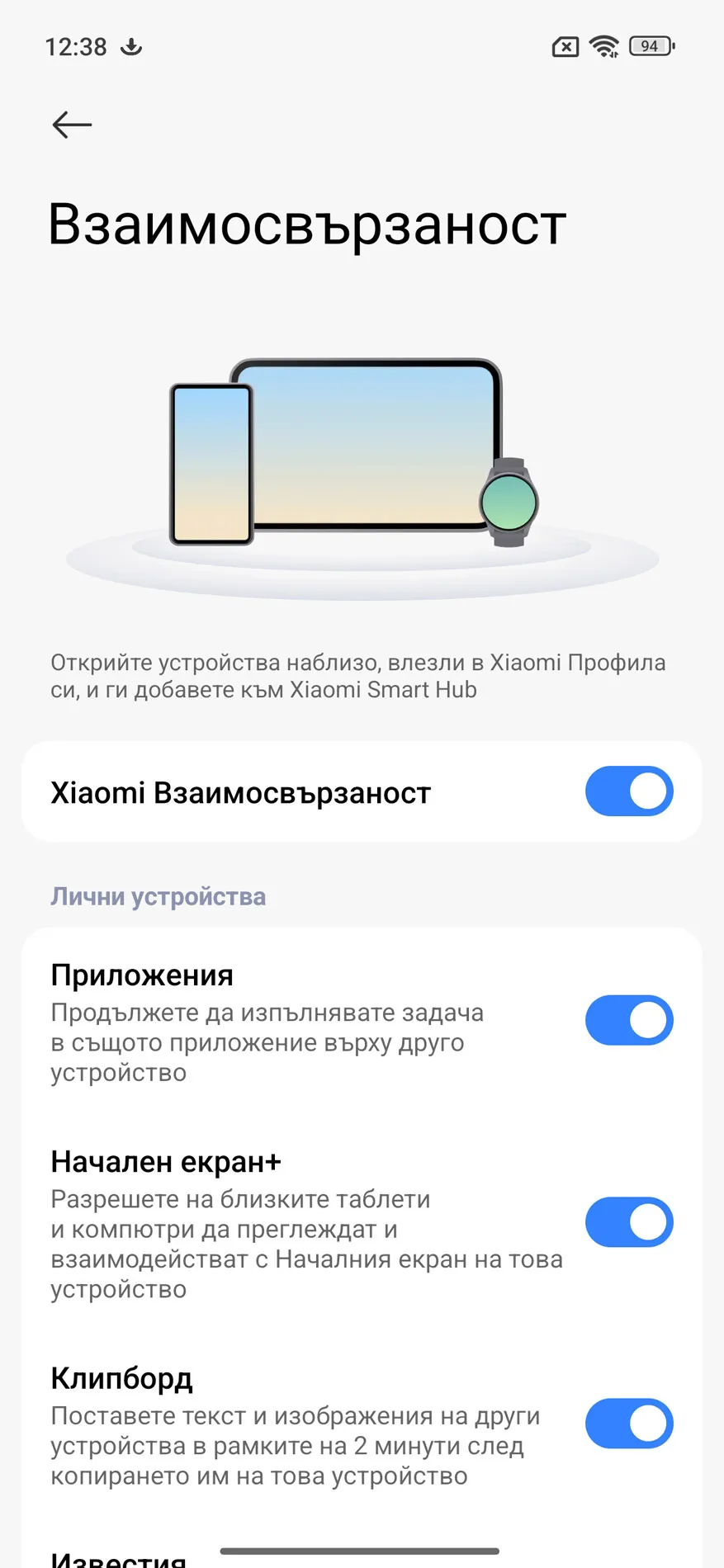Go back using the top arrow
The image size is (724, 1568).
(x=72, y=125)
